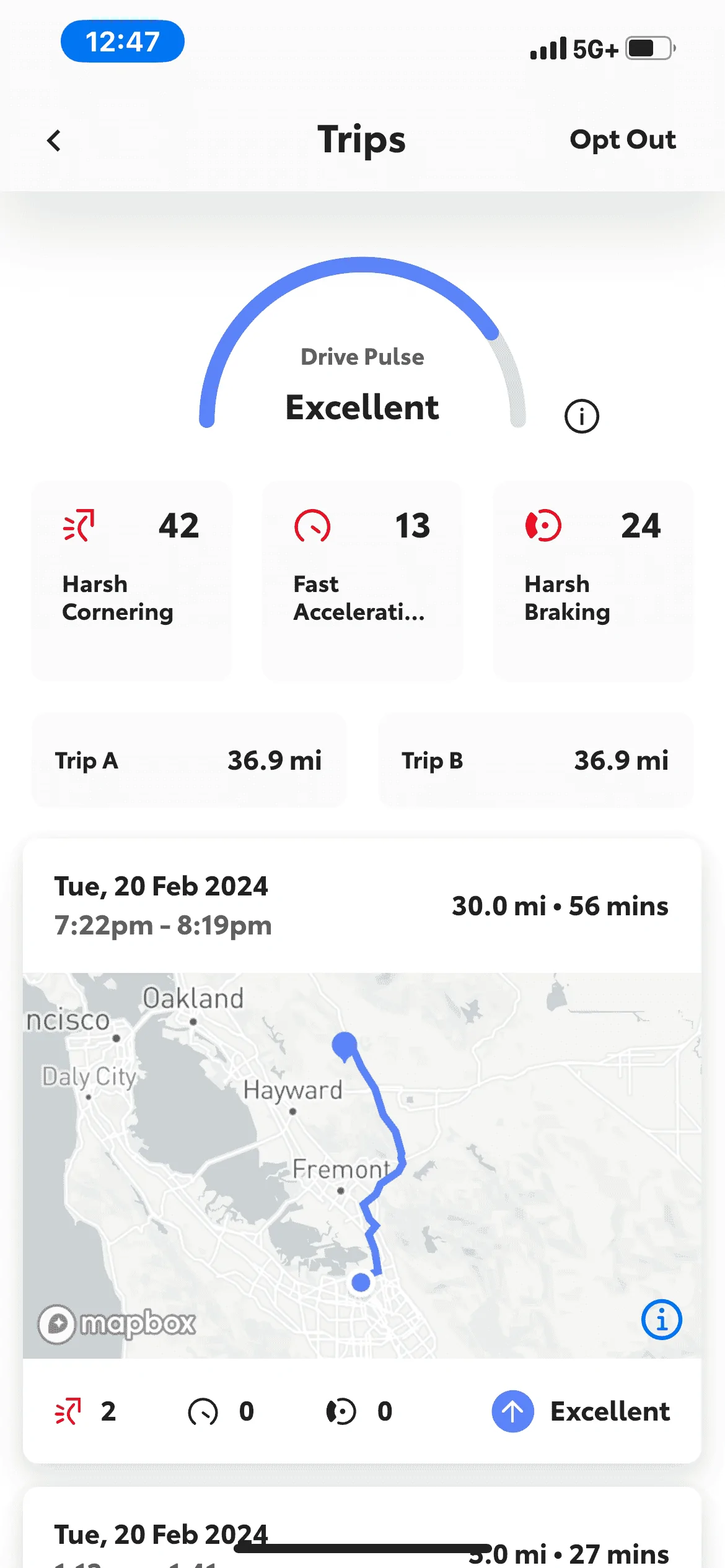Go back from the Trips screen

pyautogui.click(x=55, y=141)
